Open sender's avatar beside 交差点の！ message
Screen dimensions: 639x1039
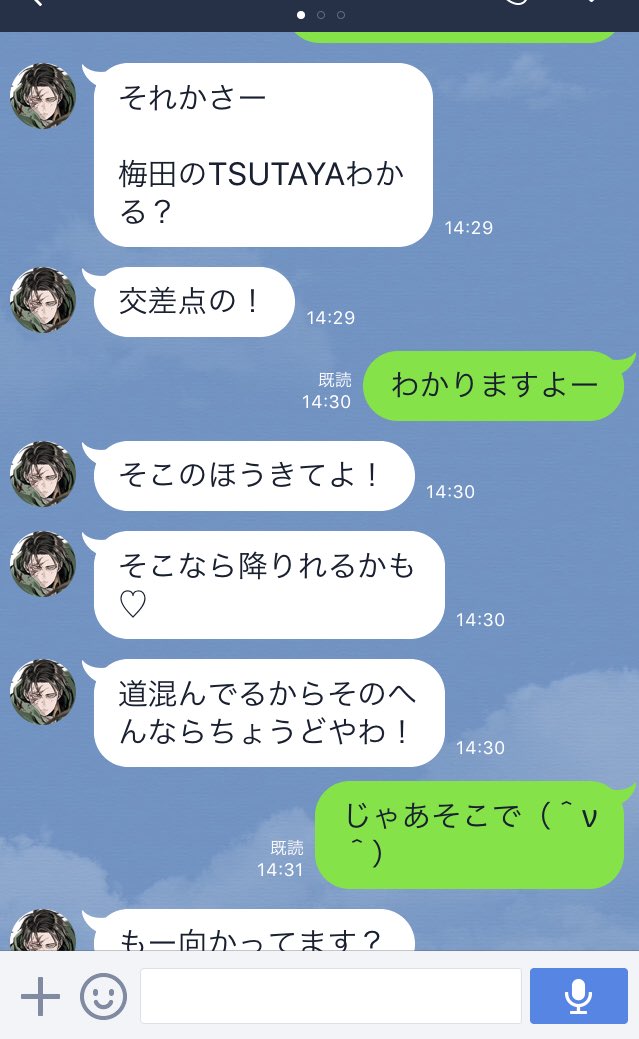[x=43, y=300]
